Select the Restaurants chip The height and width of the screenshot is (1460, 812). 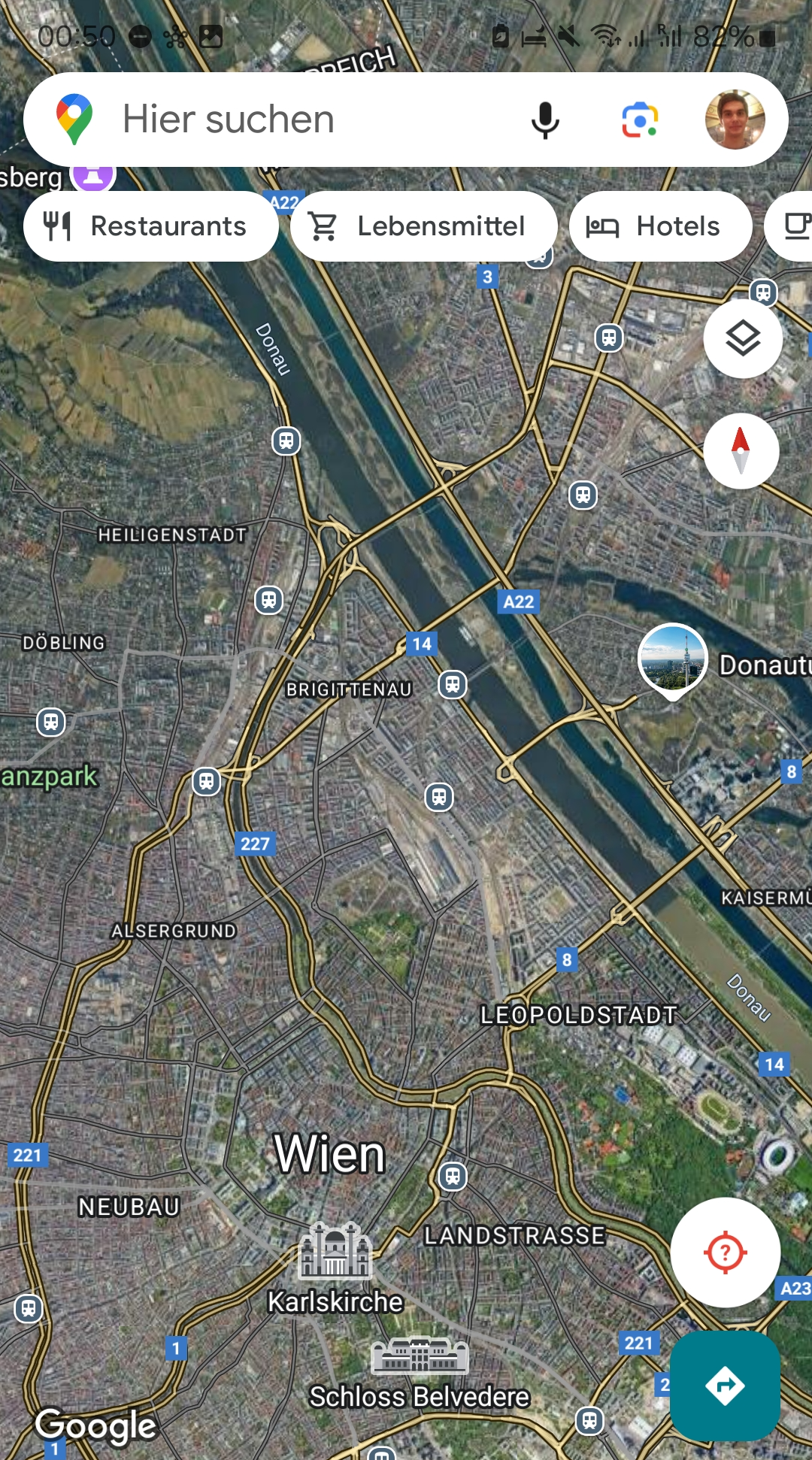(x=151, y=226)
